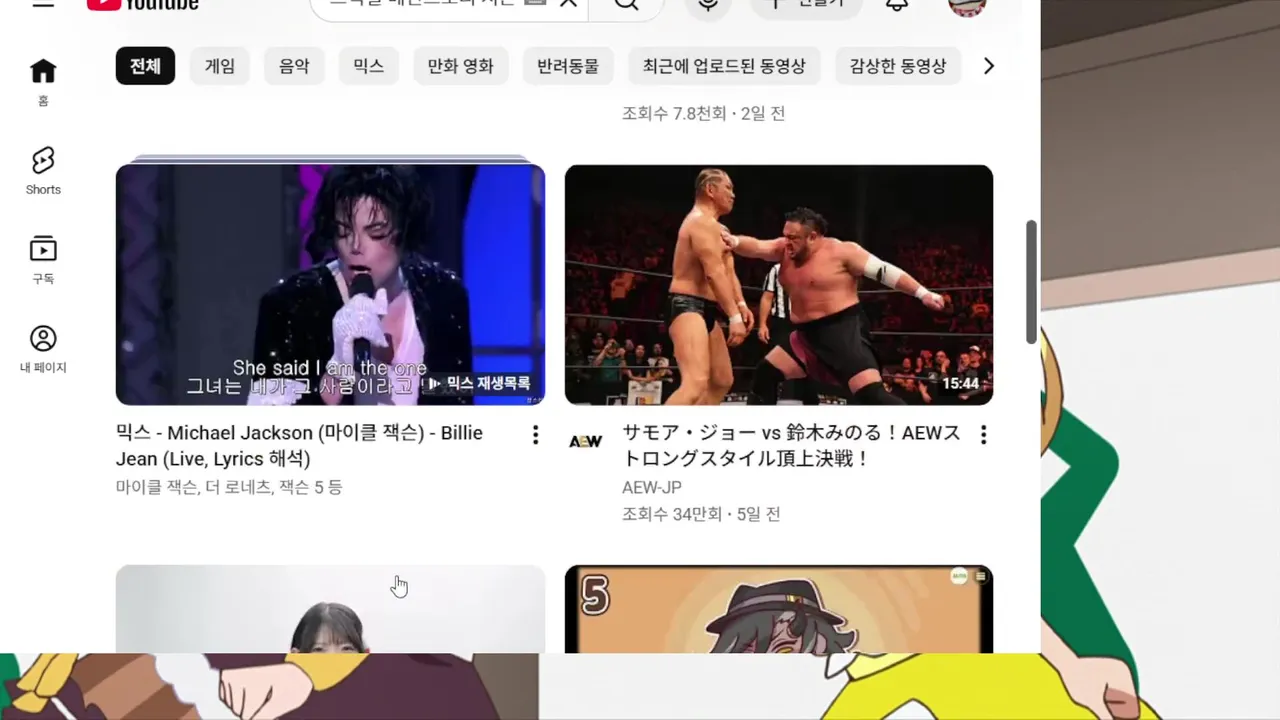The height and width of the screenshot is (720, 1280).
Task: Switch to the 구독 subscriptions tab
Action: tap(43, 259)
